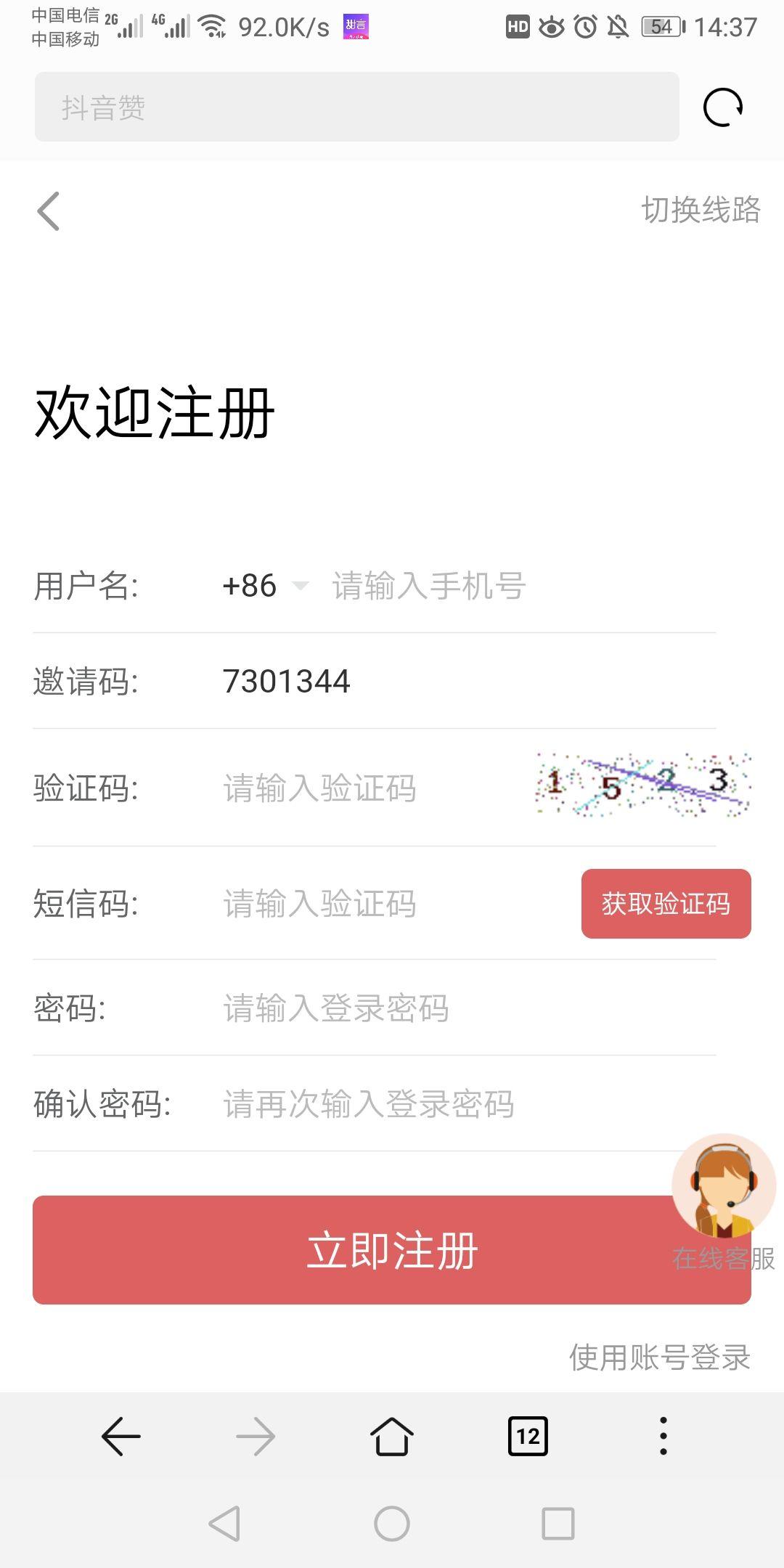Tap 使用账号登录 to log in

(659, 1357)
